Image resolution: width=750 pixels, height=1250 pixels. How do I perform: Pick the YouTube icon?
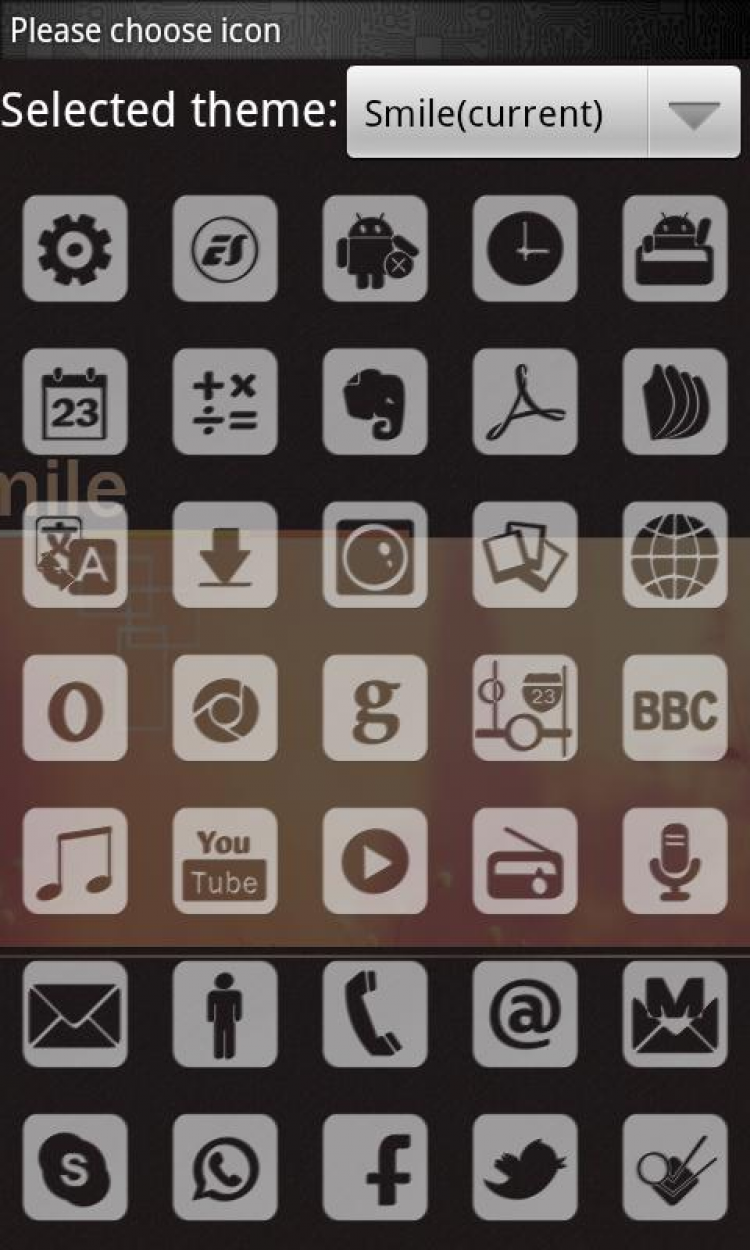click(225, 860)
